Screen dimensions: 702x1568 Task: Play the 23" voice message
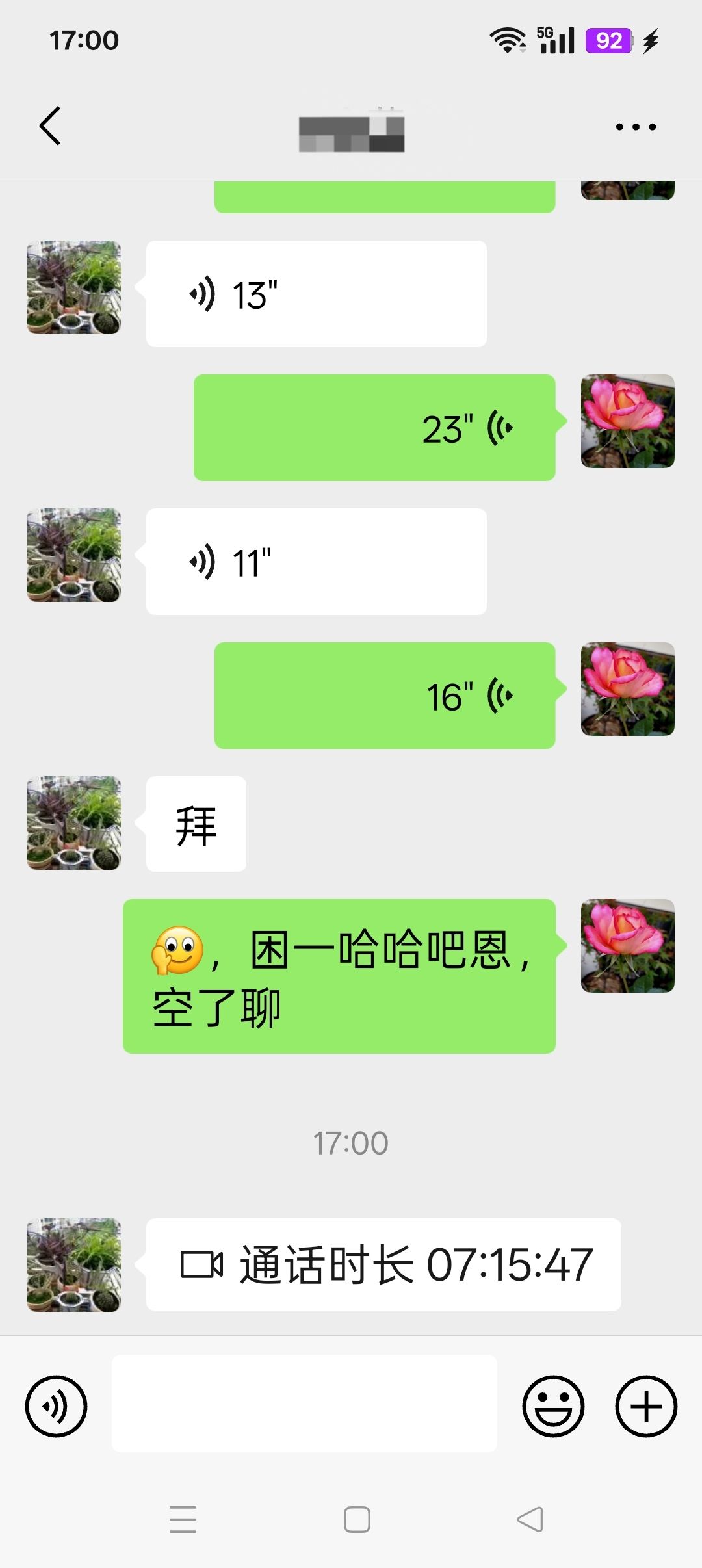[374, 428]
